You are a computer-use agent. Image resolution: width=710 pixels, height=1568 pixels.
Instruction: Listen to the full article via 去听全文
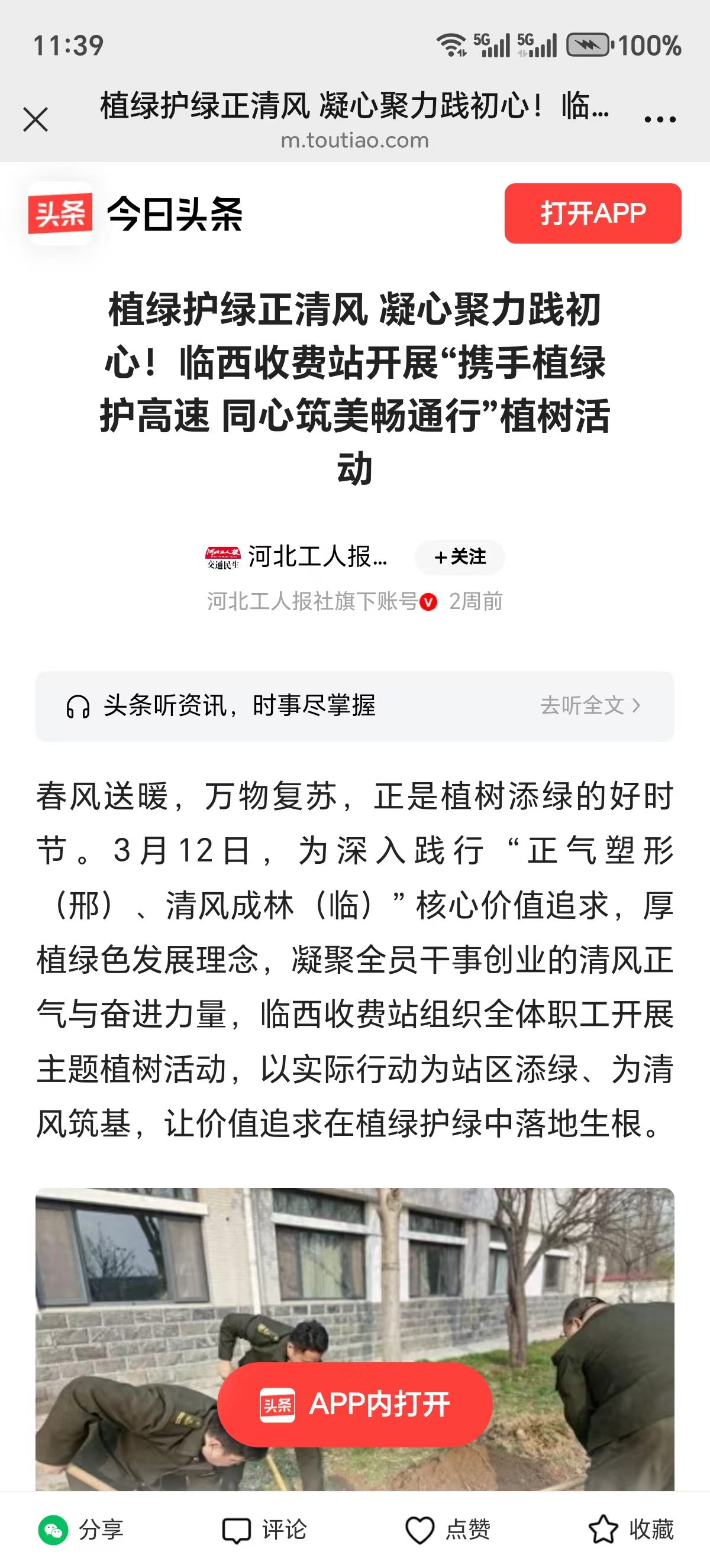pyautogui.click(x=589, y=705)
